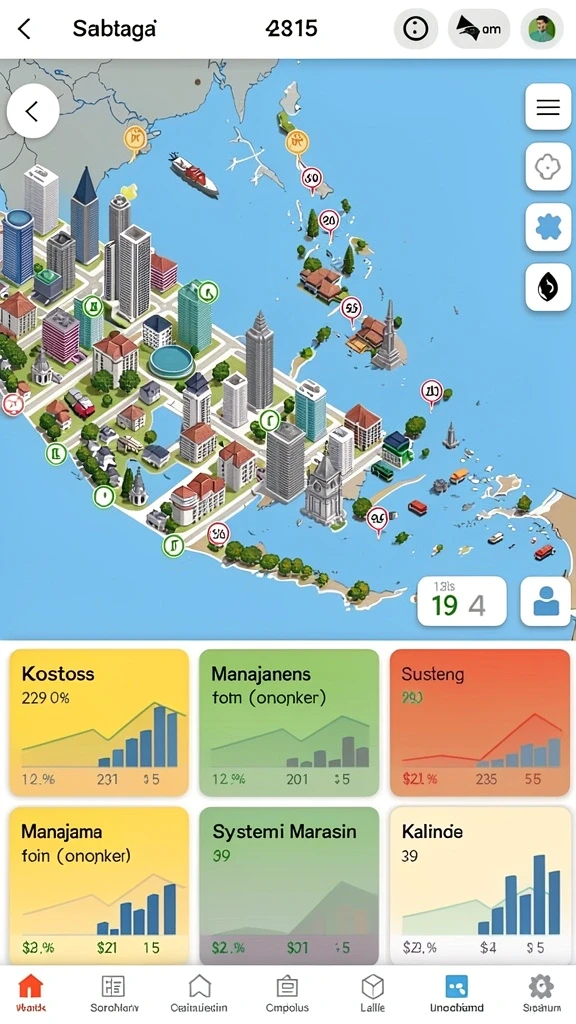Open the Kostoss card
Screen dimensions: 576x1024
[x=99, y=722]
